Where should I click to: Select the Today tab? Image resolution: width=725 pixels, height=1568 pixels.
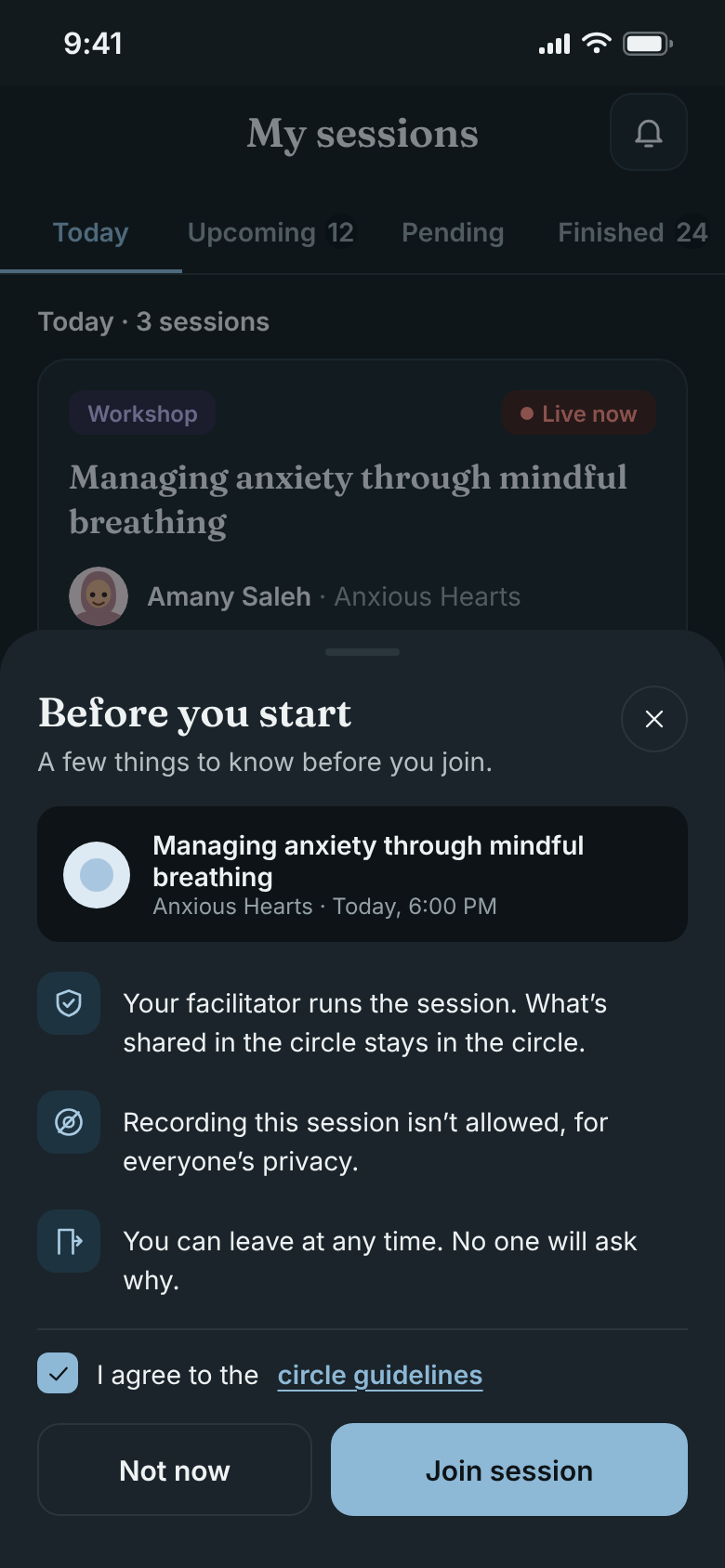90,232
